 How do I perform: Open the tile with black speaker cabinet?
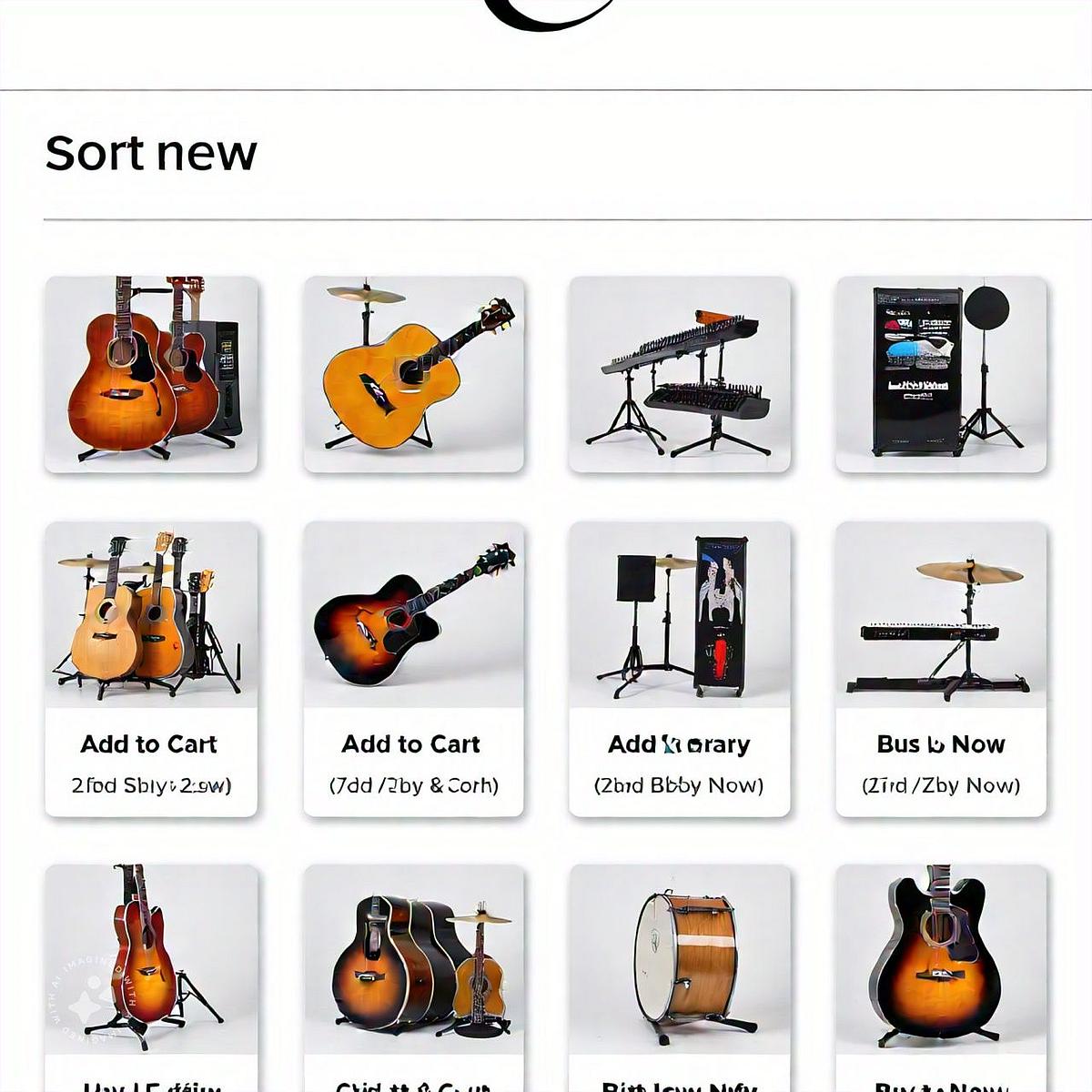tap(941, 374)
